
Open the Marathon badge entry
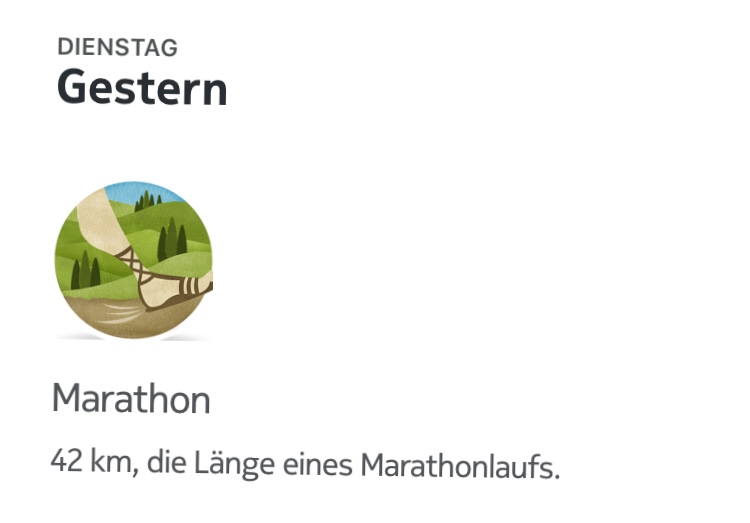(133, 261)
